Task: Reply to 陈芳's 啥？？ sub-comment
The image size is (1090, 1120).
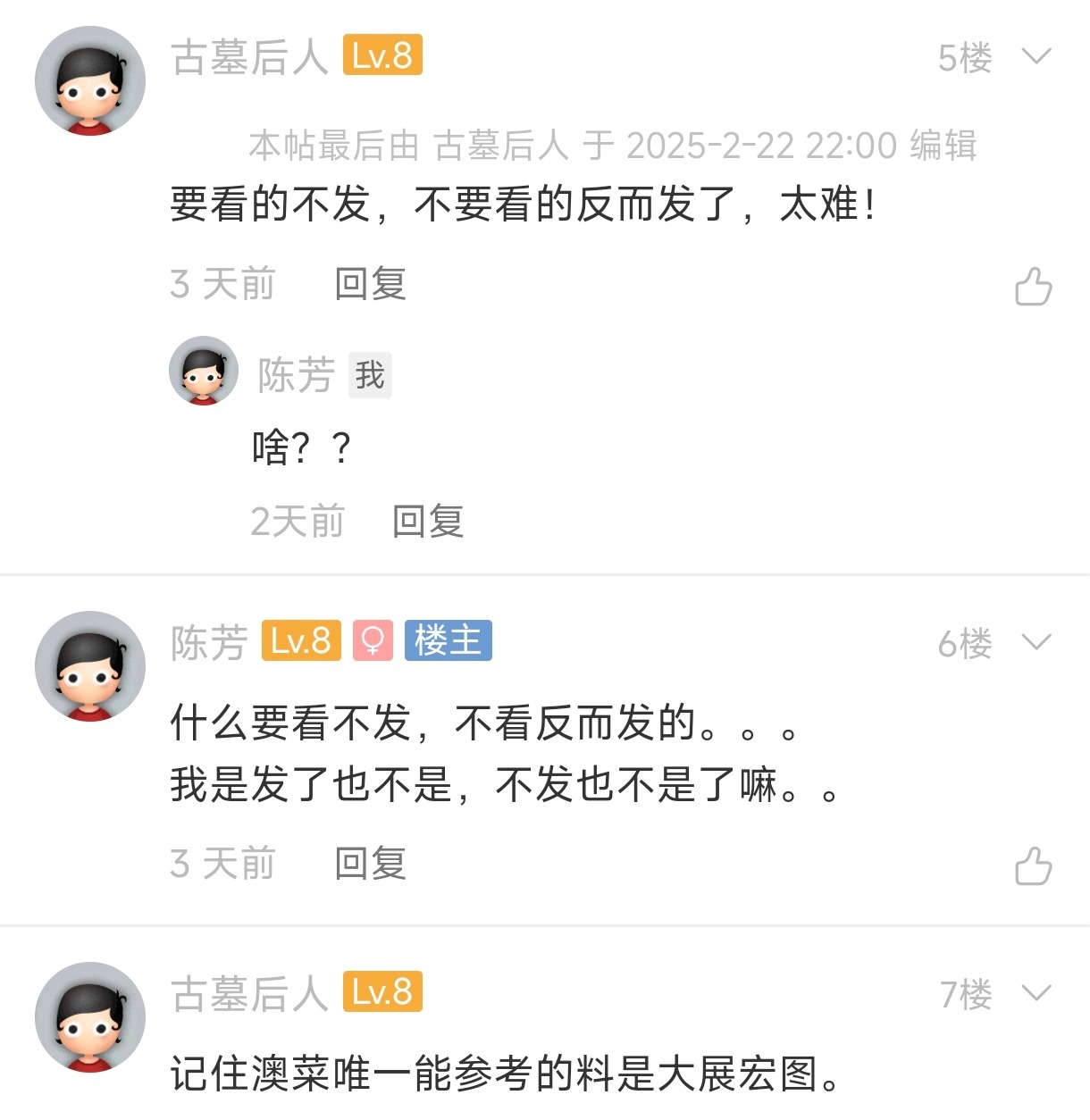Action: pos(428,522)
